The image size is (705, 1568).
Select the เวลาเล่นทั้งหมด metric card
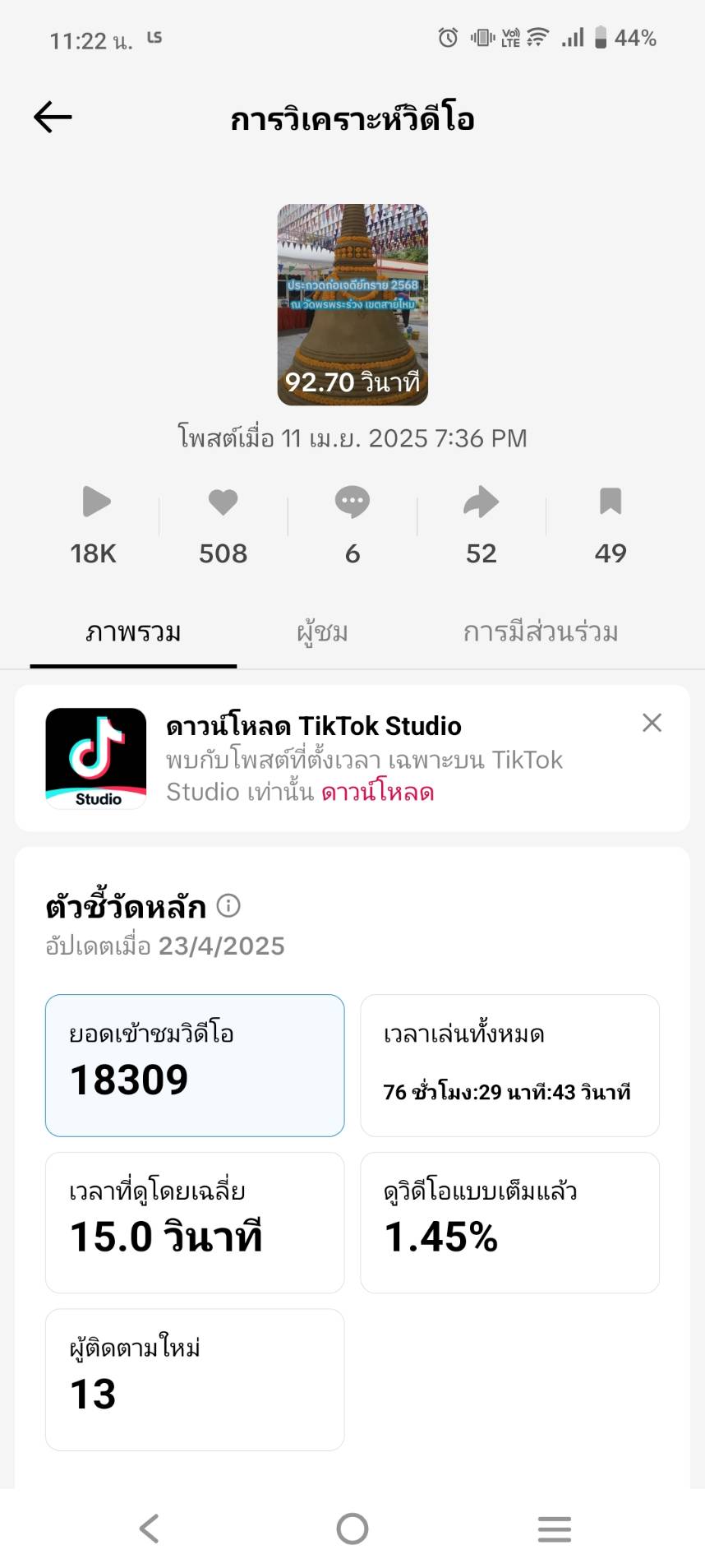pos(509,1066)
